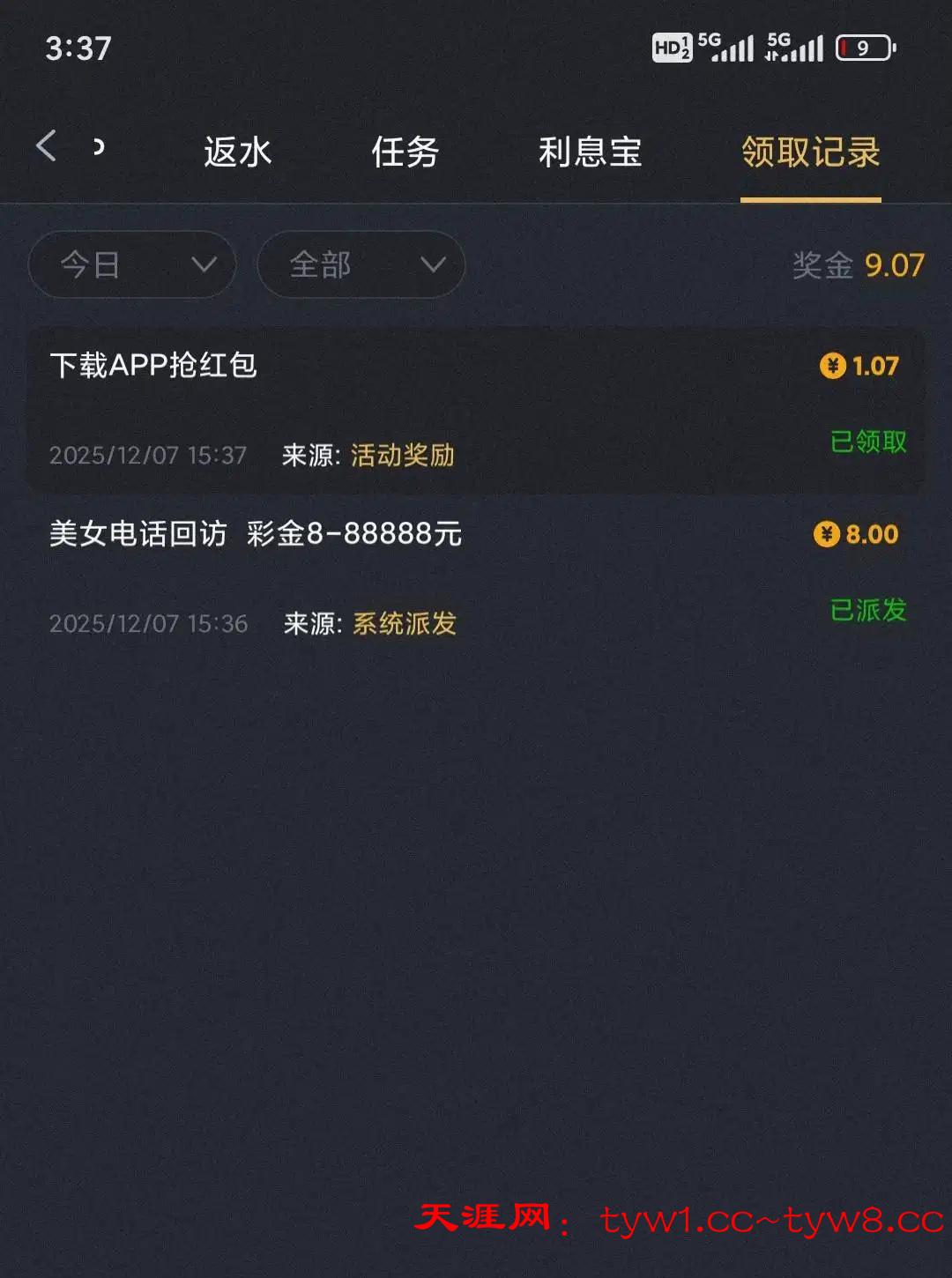Screen dimensions: 952x1278
Task: Switch to the 返水 tab
Action: [x=237, y=152]
